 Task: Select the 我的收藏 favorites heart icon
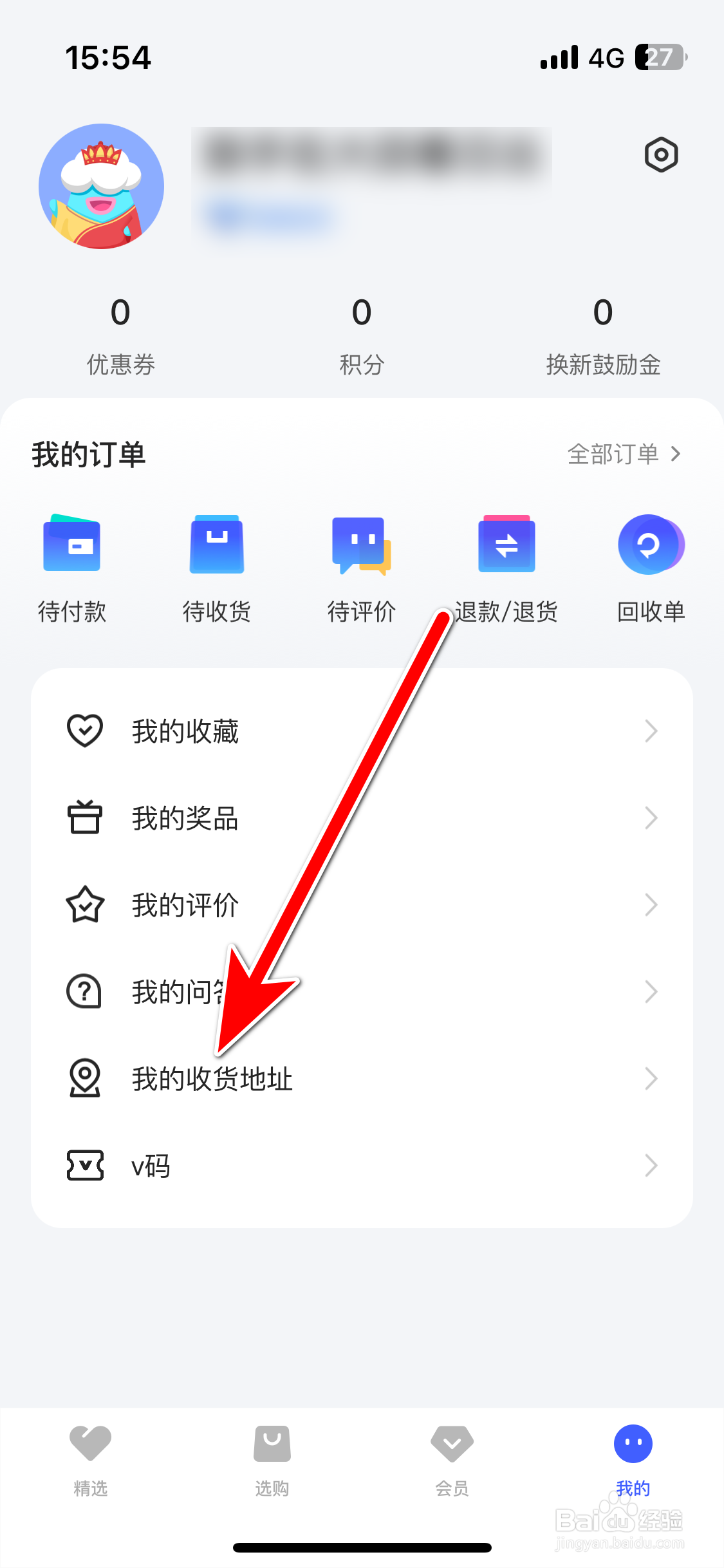[x=84, y=730]
